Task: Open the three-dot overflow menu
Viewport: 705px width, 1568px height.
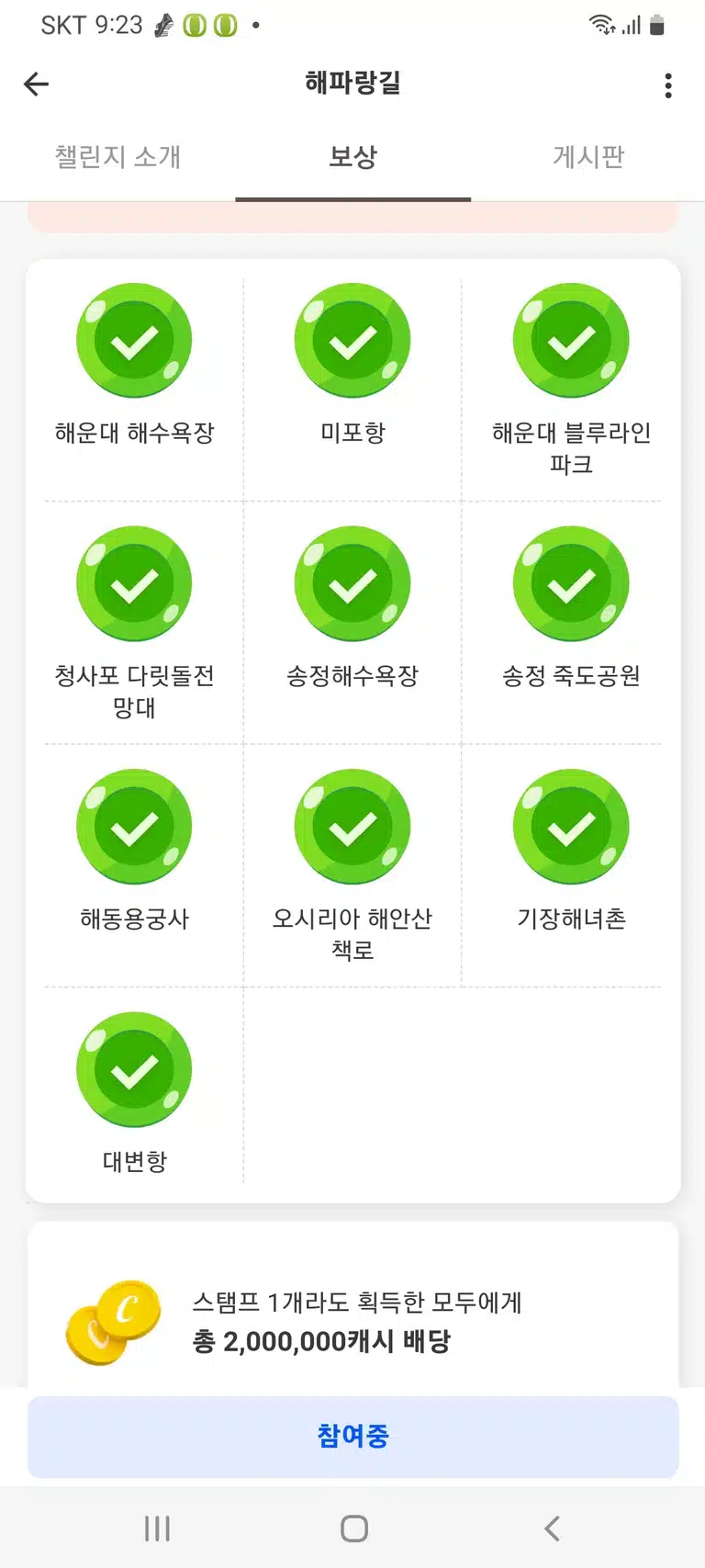Action: 668,85
